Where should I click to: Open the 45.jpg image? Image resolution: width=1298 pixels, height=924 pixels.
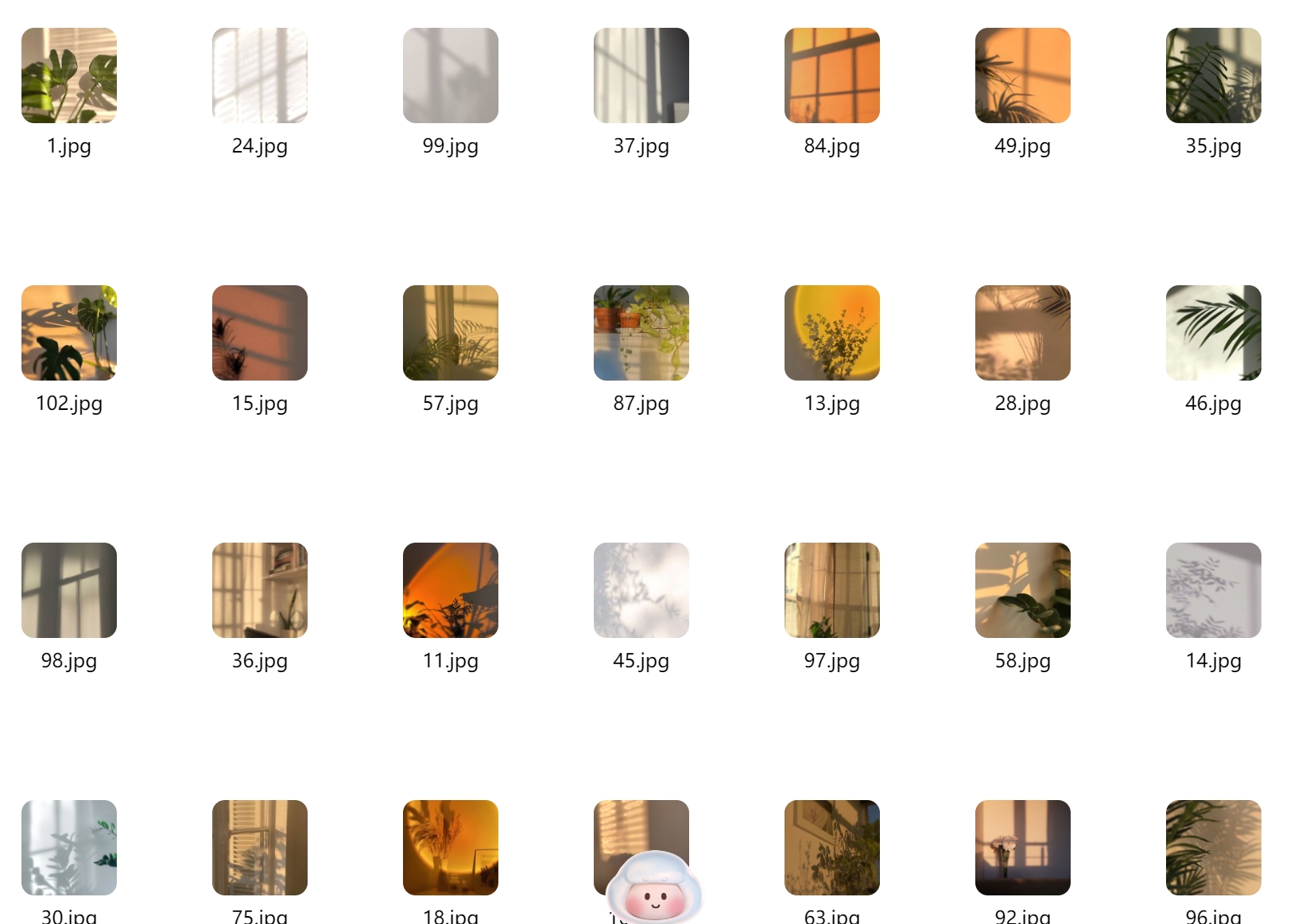(641, 590)
